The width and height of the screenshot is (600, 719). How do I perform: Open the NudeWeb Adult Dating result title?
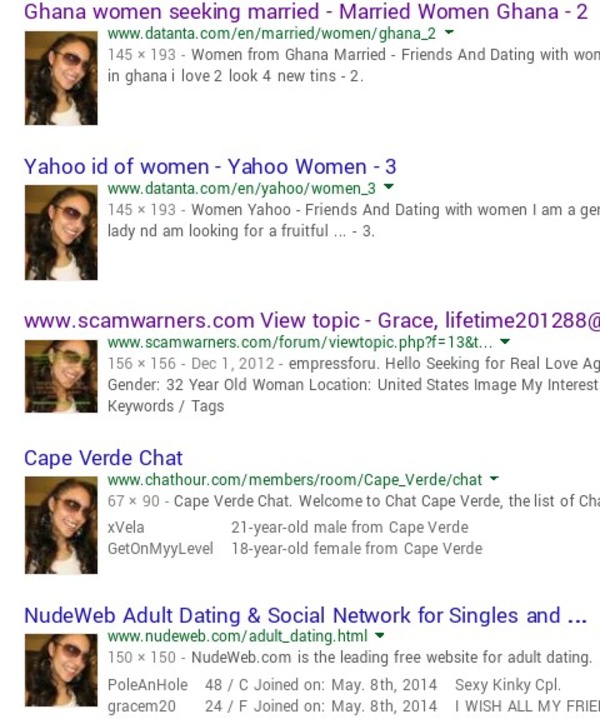click(x=305, y=615)
